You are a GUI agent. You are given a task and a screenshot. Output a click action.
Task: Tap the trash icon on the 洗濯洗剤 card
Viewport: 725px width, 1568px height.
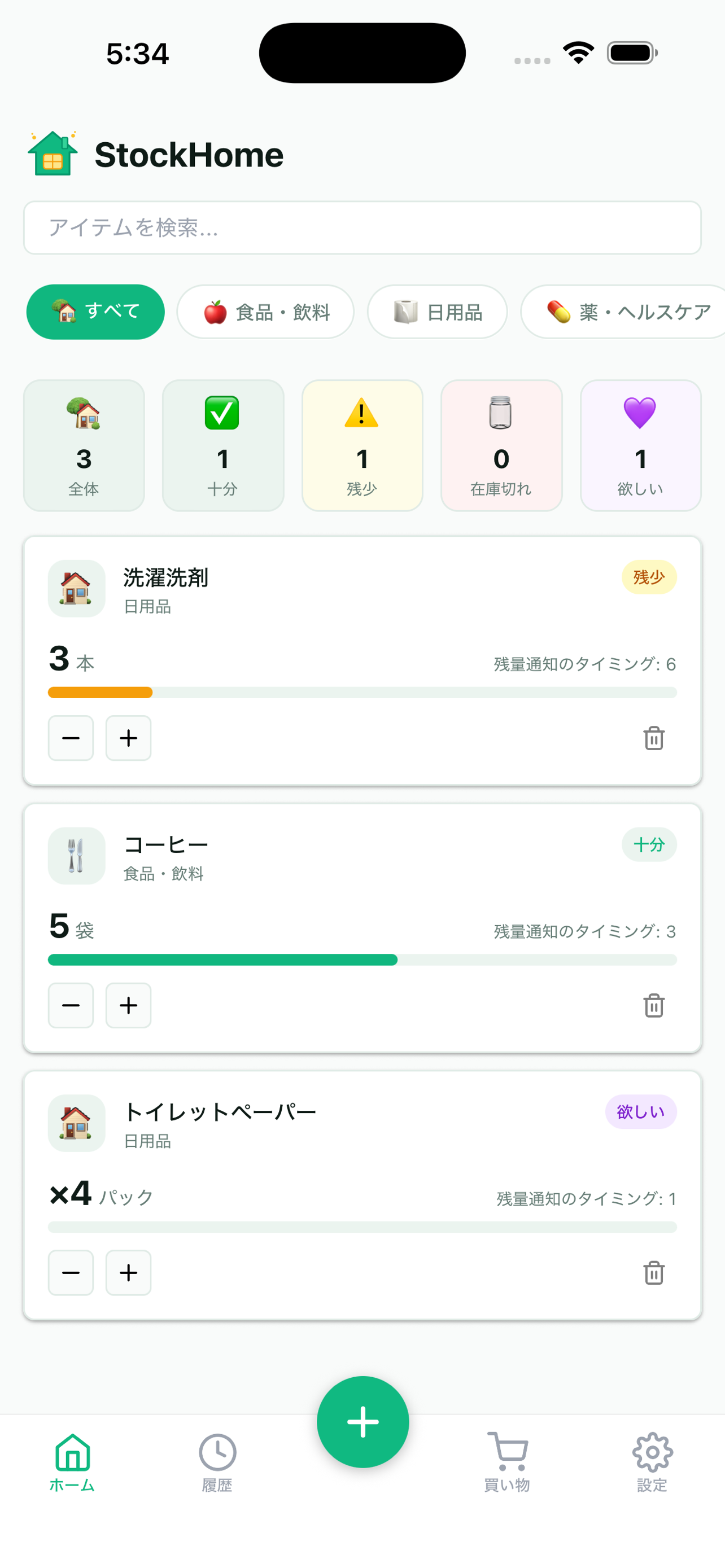[x=654, y=738]
